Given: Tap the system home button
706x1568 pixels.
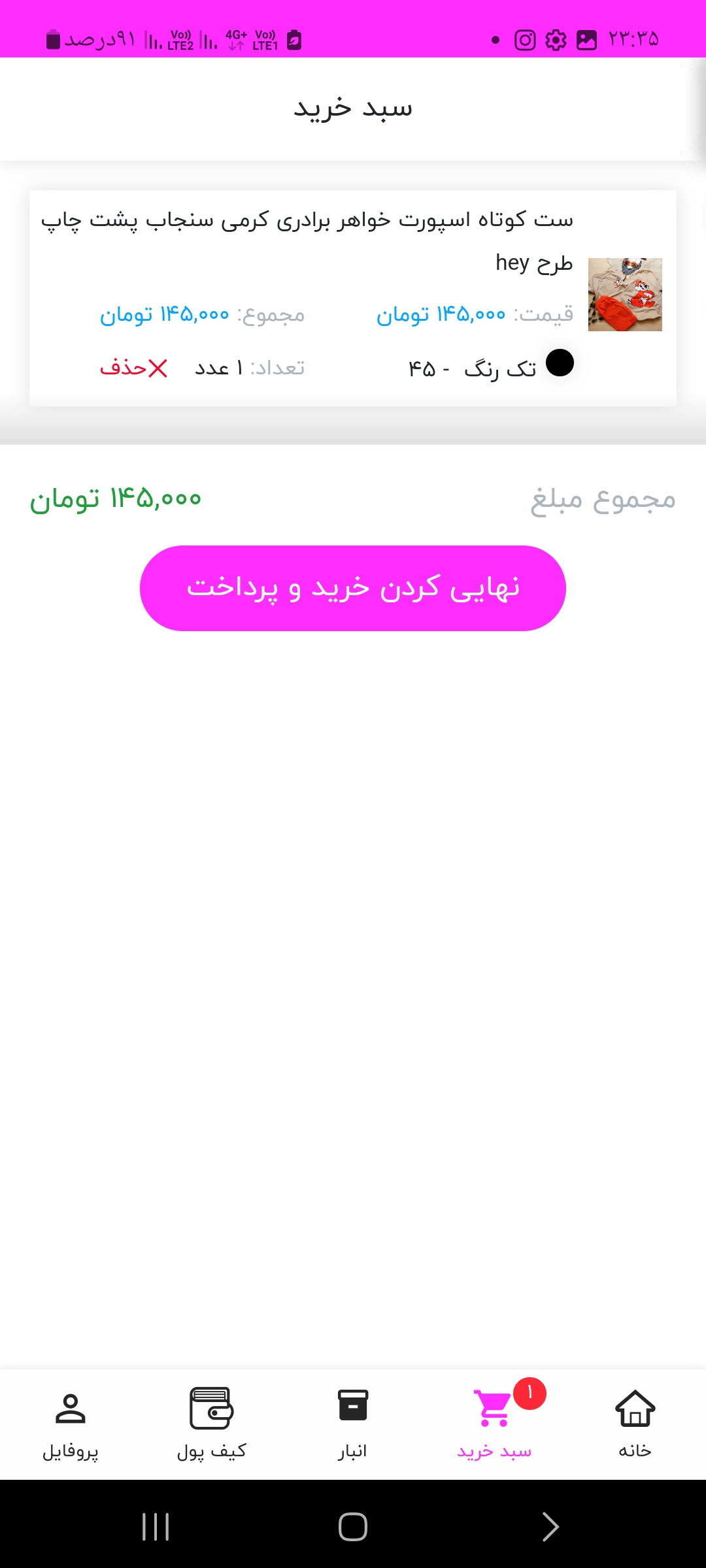Looking at the screenshot, I should [x=353, y=1527].
